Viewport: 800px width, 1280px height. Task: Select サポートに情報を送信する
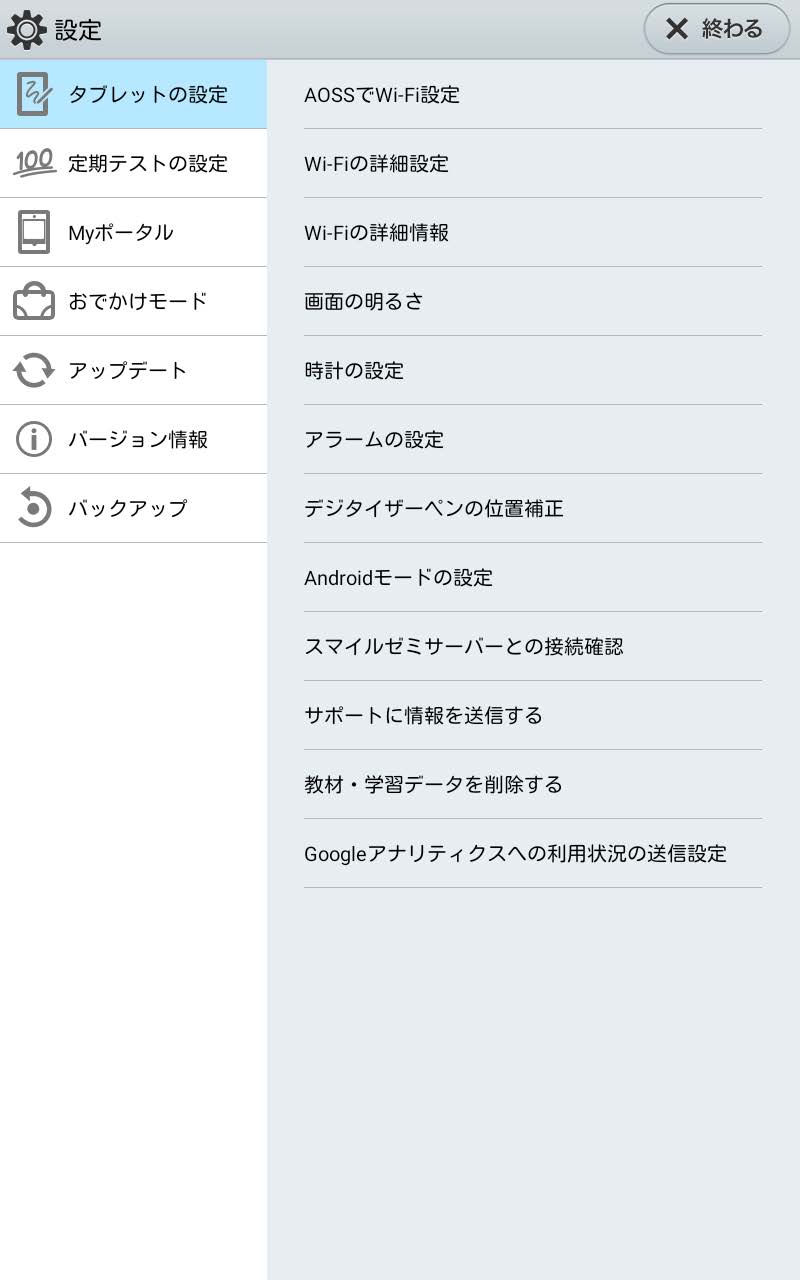[x=533, y=716]
